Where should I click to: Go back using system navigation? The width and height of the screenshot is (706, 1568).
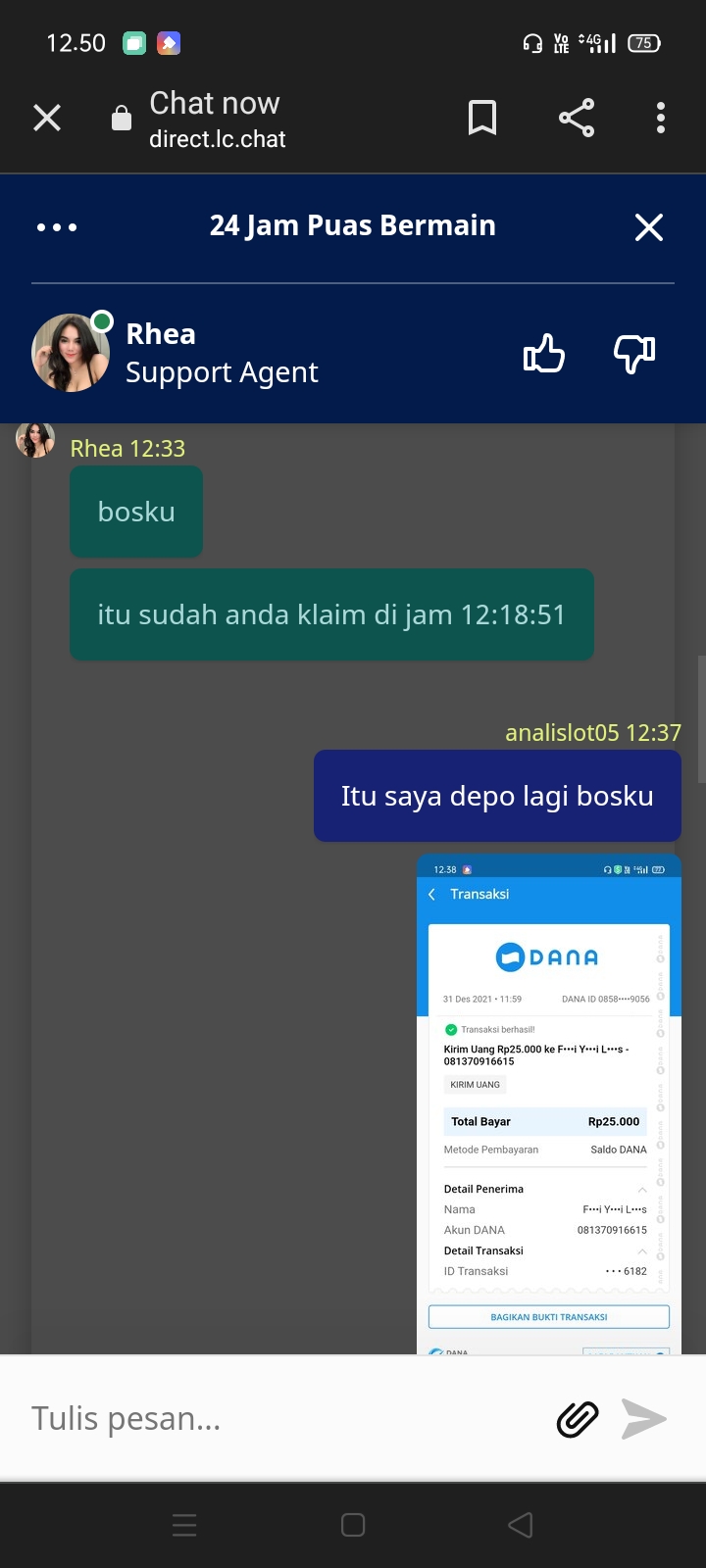(521, 1525)
